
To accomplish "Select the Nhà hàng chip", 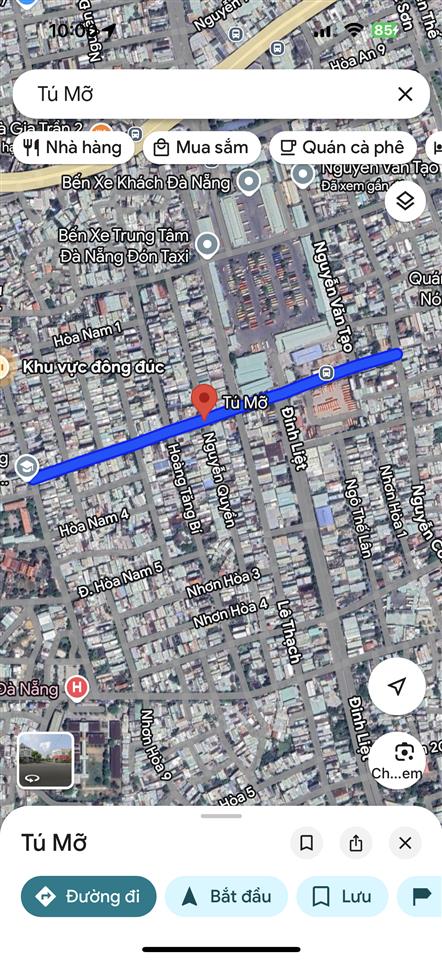I will 73,148.
